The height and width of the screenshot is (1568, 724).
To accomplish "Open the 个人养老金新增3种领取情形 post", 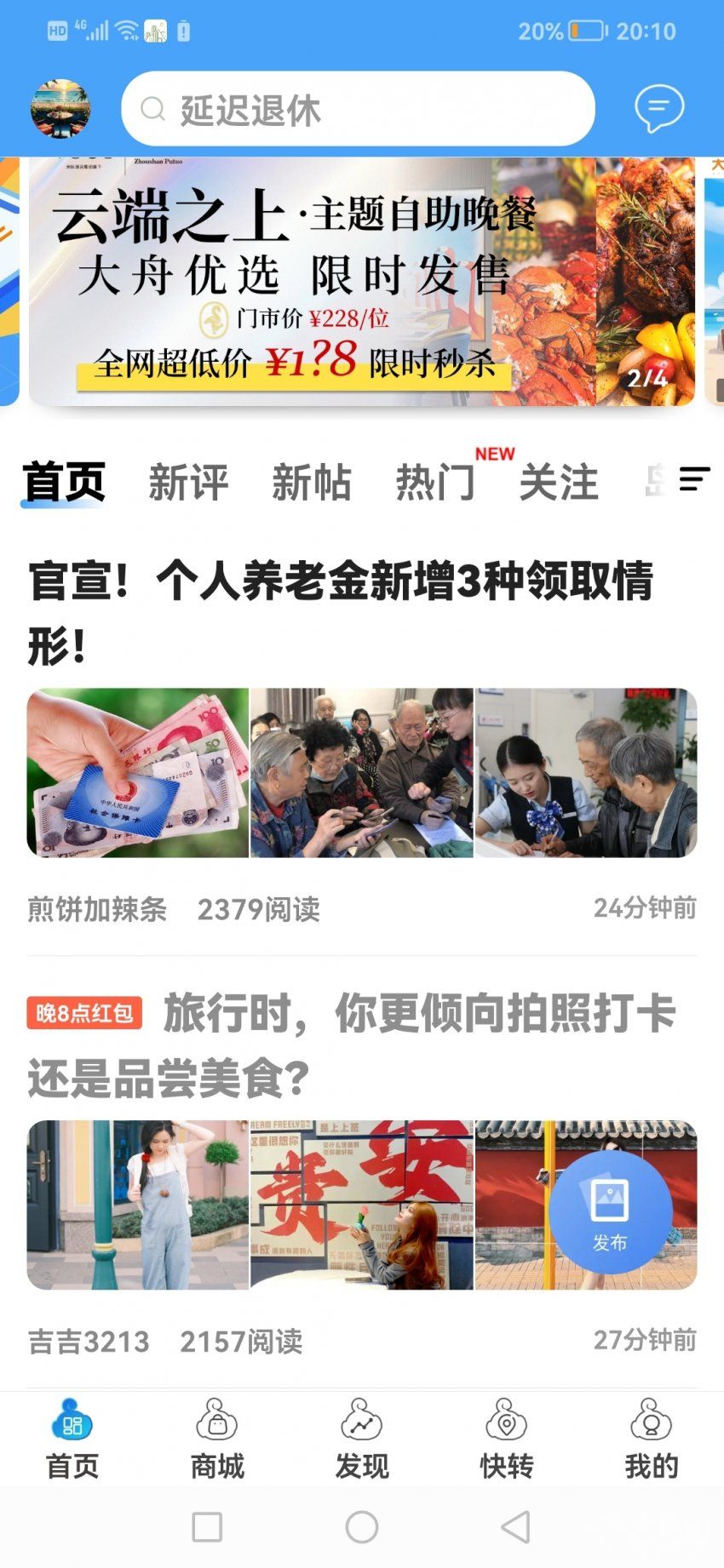I will [341, 613].
